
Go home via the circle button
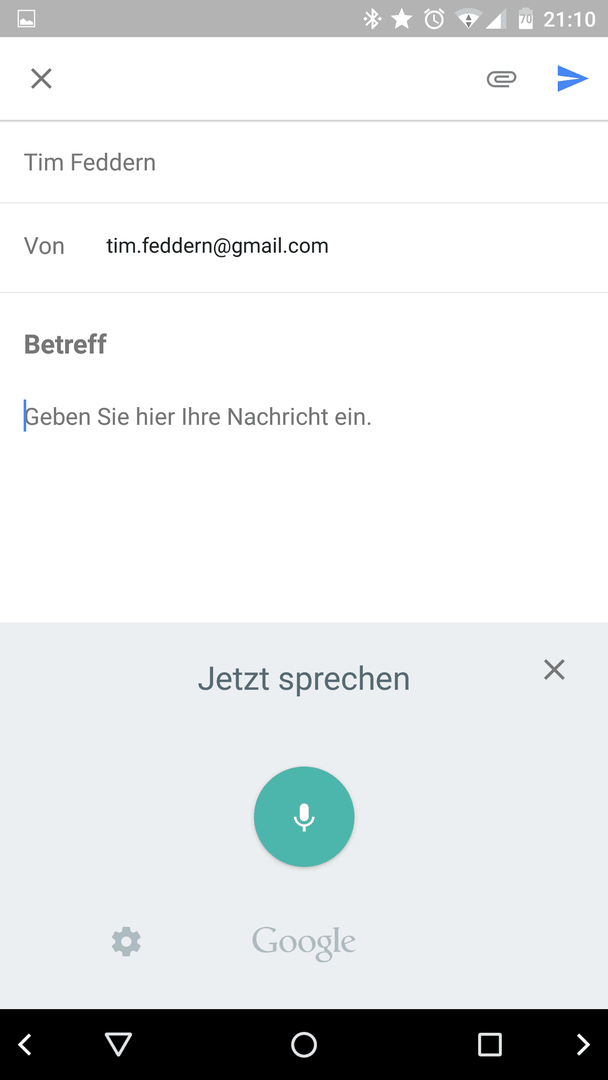304,1045
